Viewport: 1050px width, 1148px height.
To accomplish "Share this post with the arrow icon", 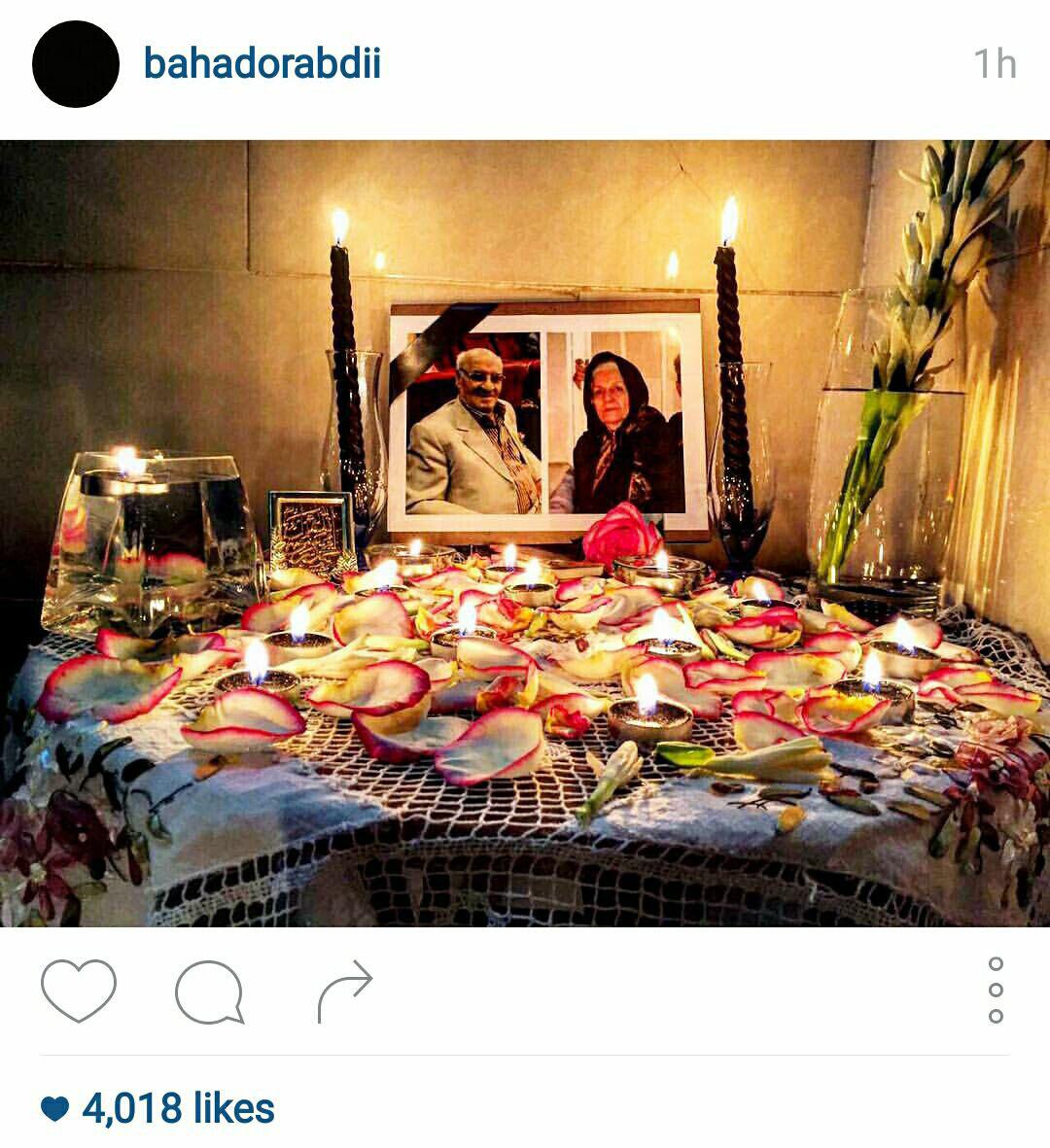I will pos(345,991).
